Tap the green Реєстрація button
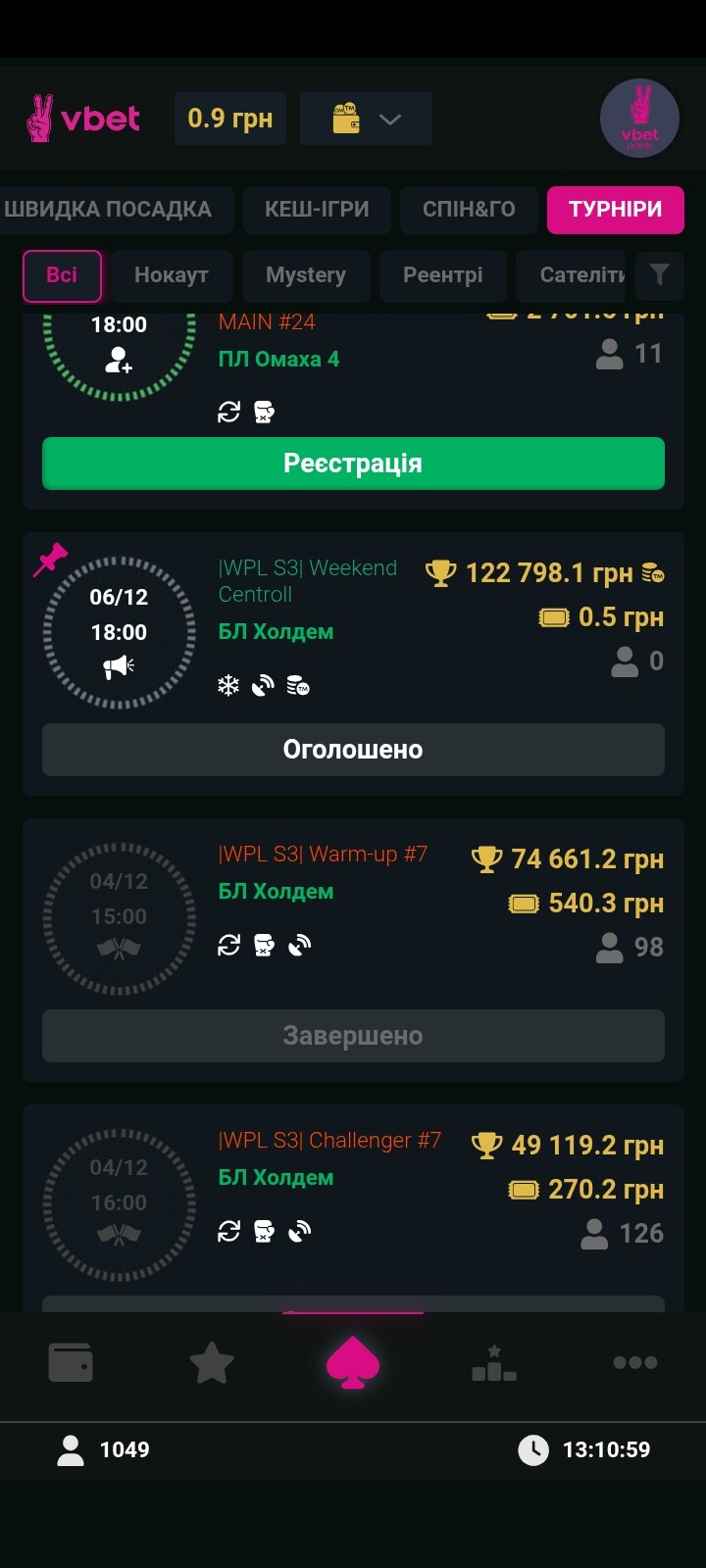Viewport: 706px width, 1568px height. 353,464
